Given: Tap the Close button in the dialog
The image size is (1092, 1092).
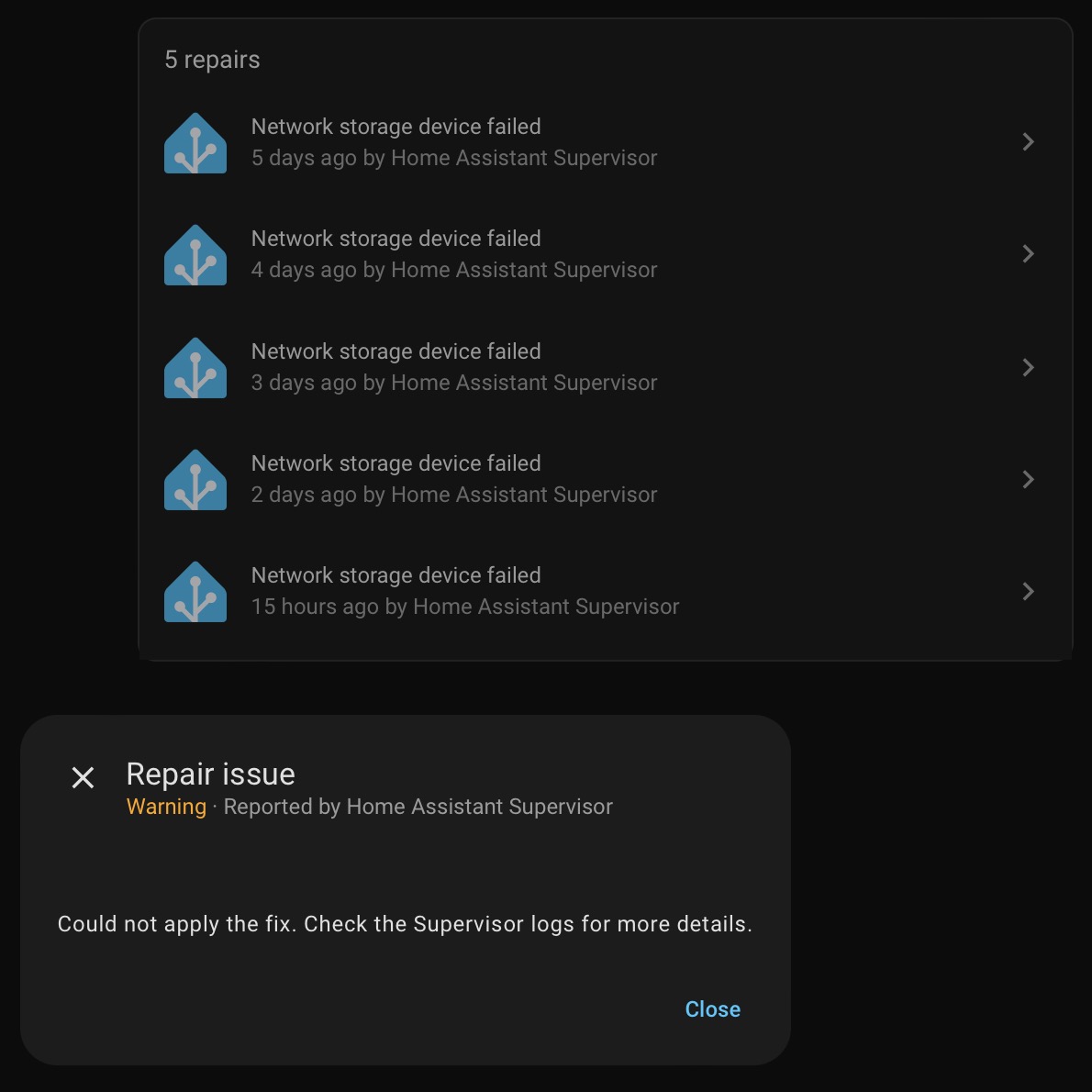Looking at the screenshot, I should click(712, 1009).
